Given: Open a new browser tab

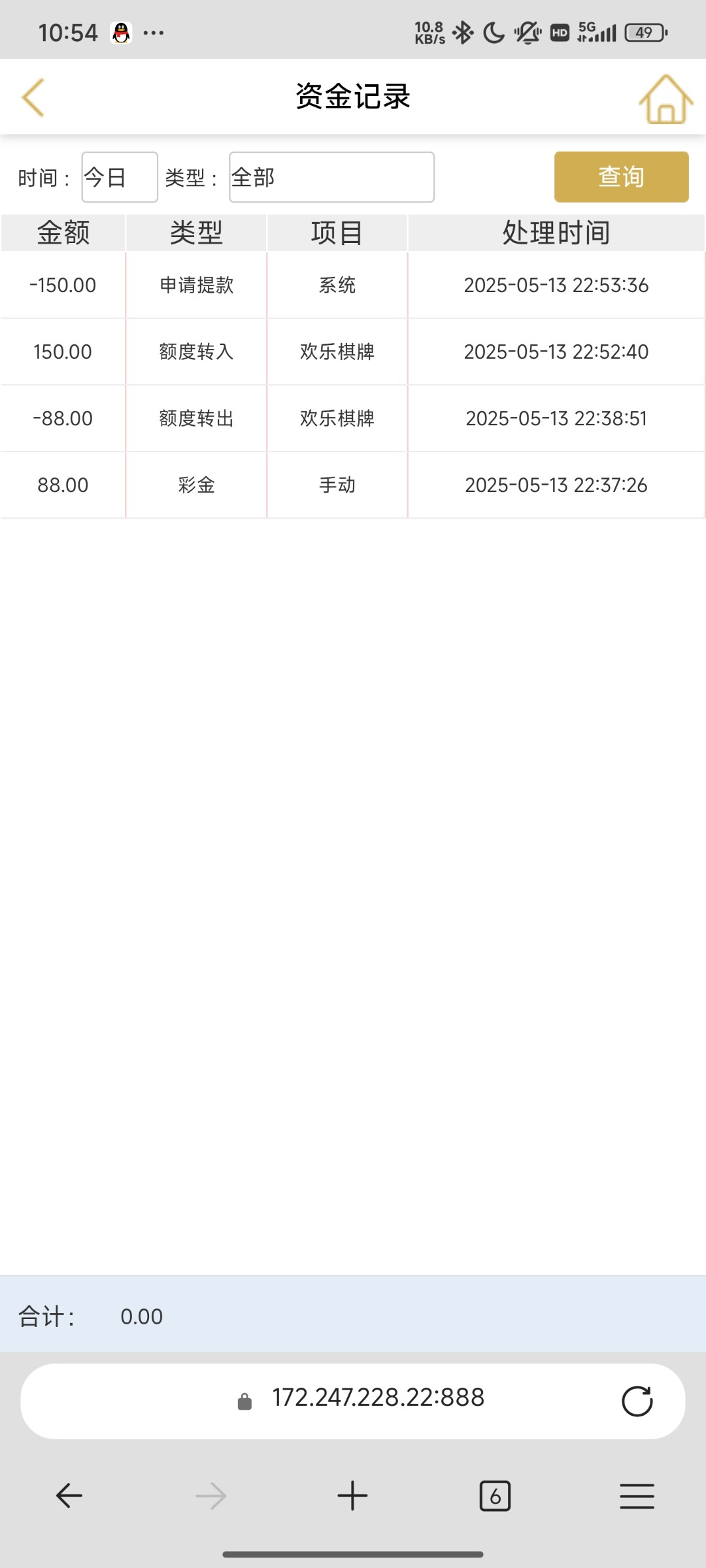Looking at the screenshot, I should pos(352,1495).
